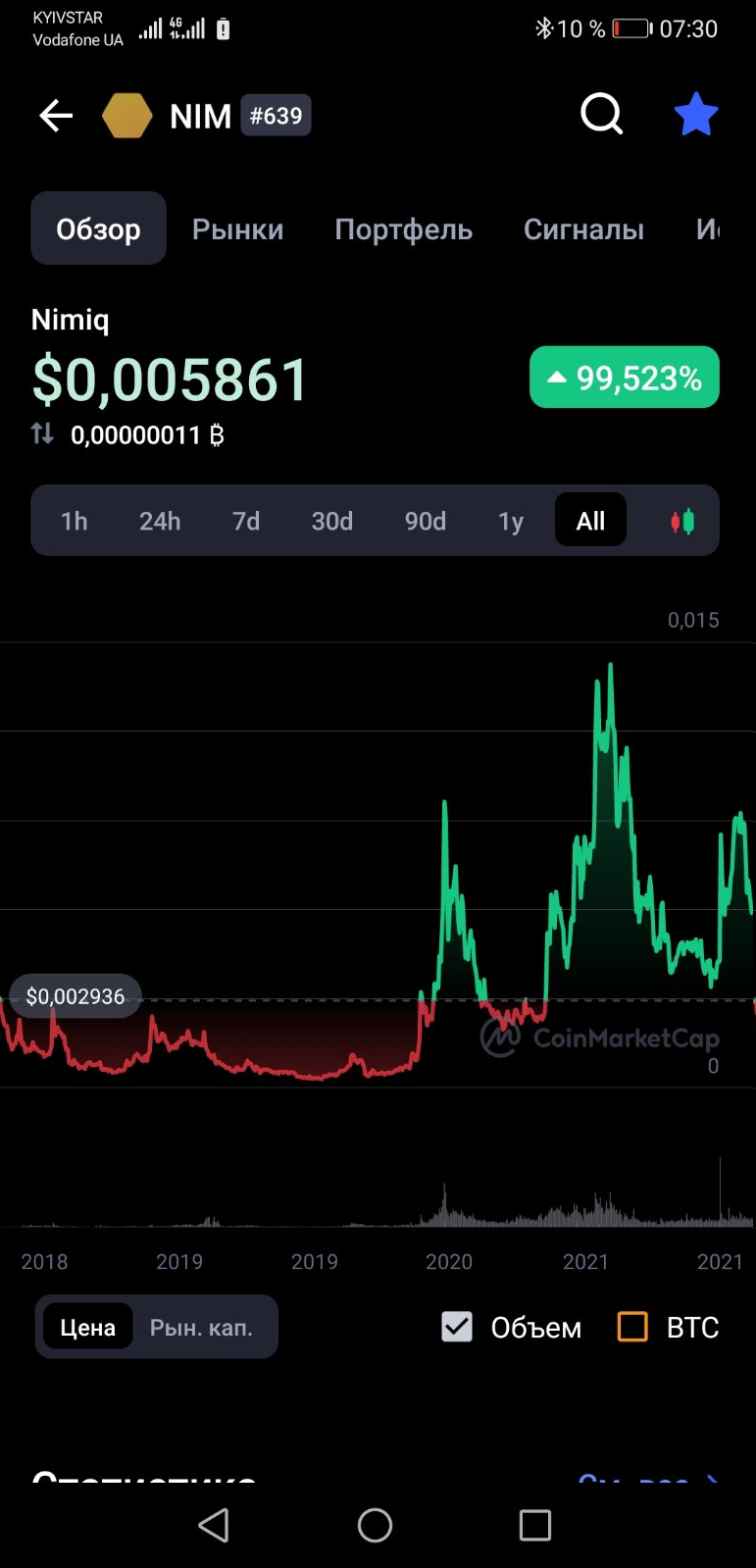Go back using the arrow icon
Viewport: 756px width, 1568px height.
tap(56, 116)
